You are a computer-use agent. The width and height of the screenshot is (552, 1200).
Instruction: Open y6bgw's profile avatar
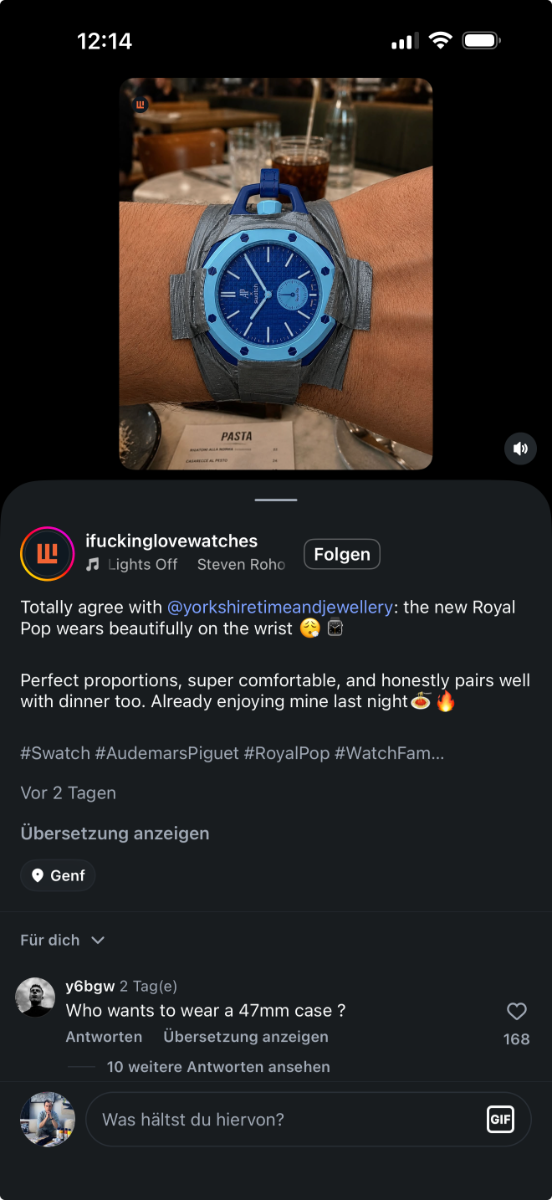[36, 997]
